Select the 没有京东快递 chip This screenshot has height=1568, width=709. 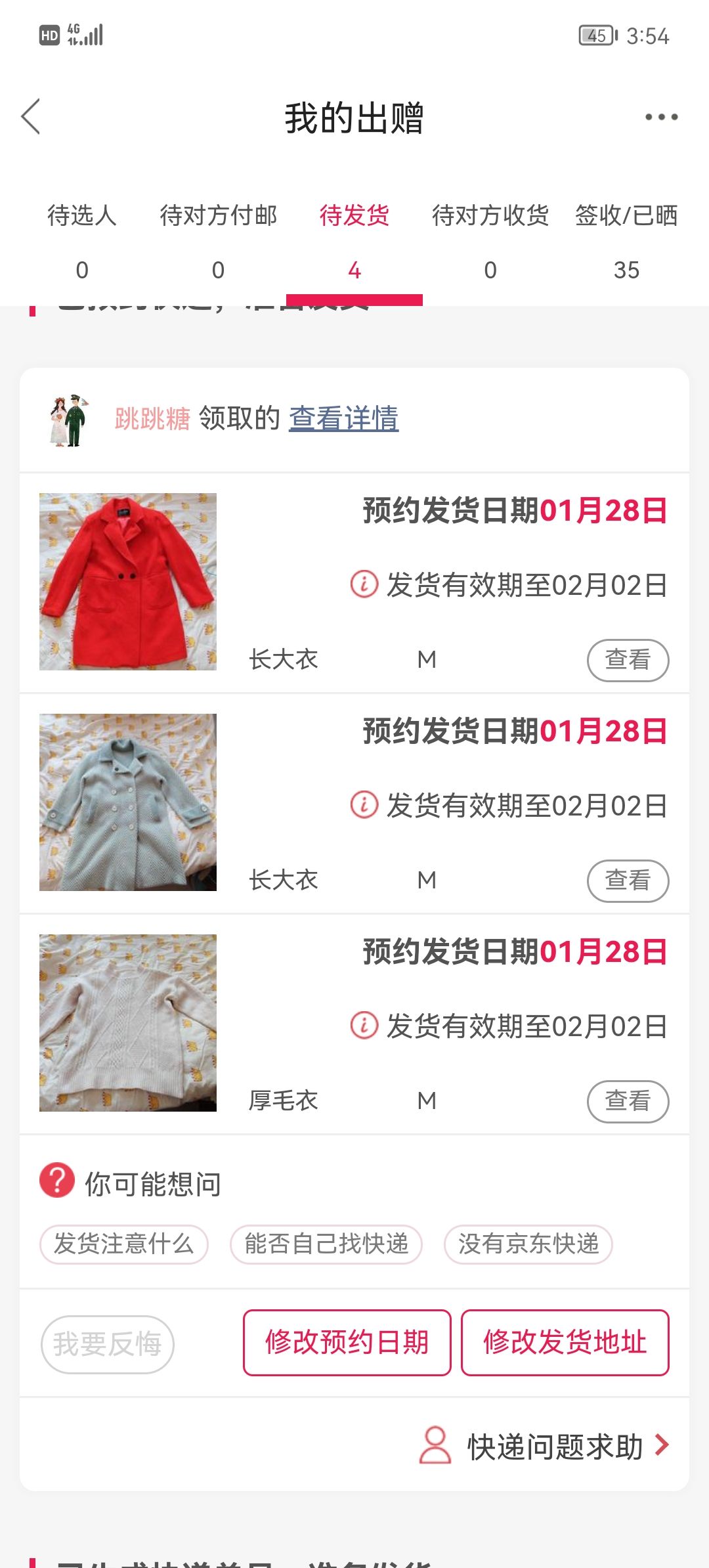(528, 1244)
